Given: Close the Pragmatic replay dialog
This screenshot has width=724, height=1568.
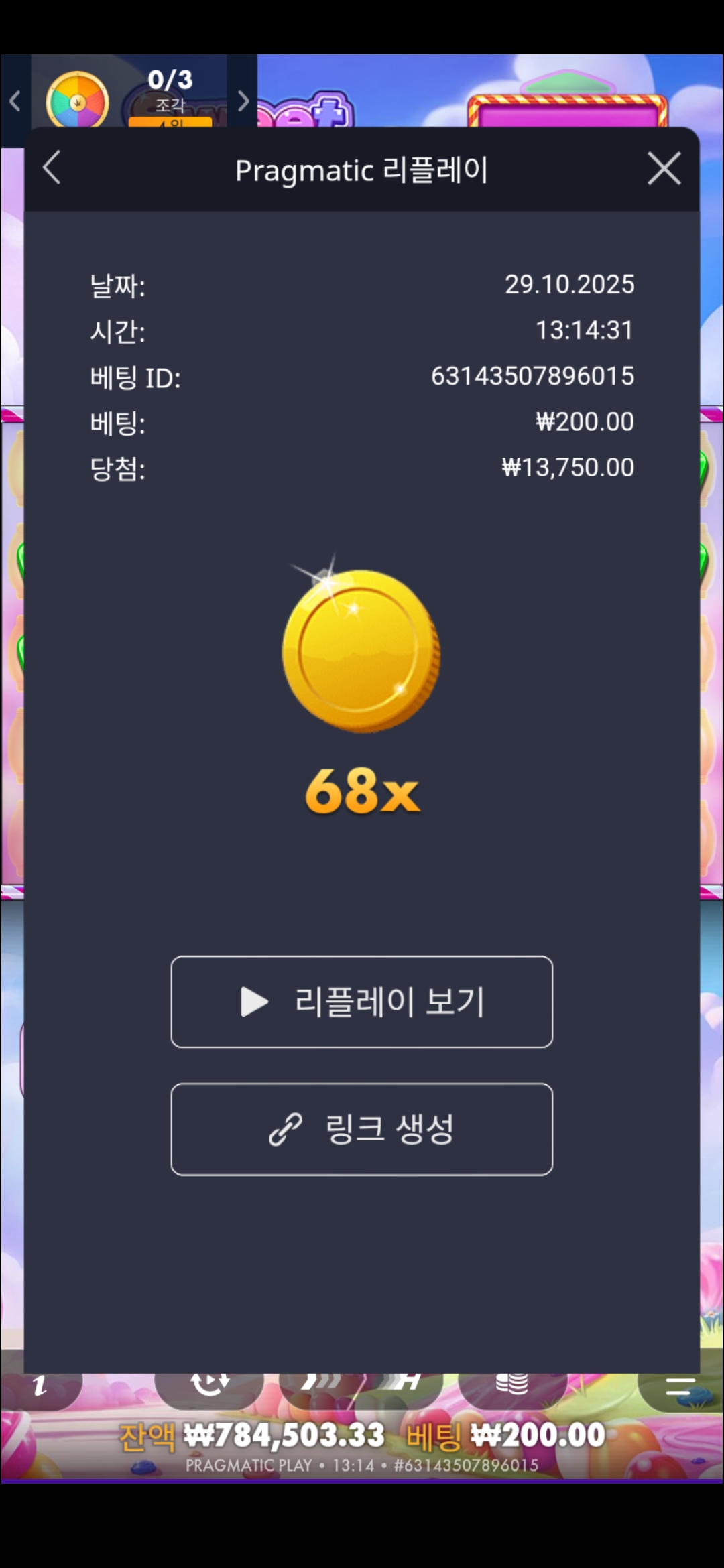Looking at the screenshot, I should coord(664,168).
